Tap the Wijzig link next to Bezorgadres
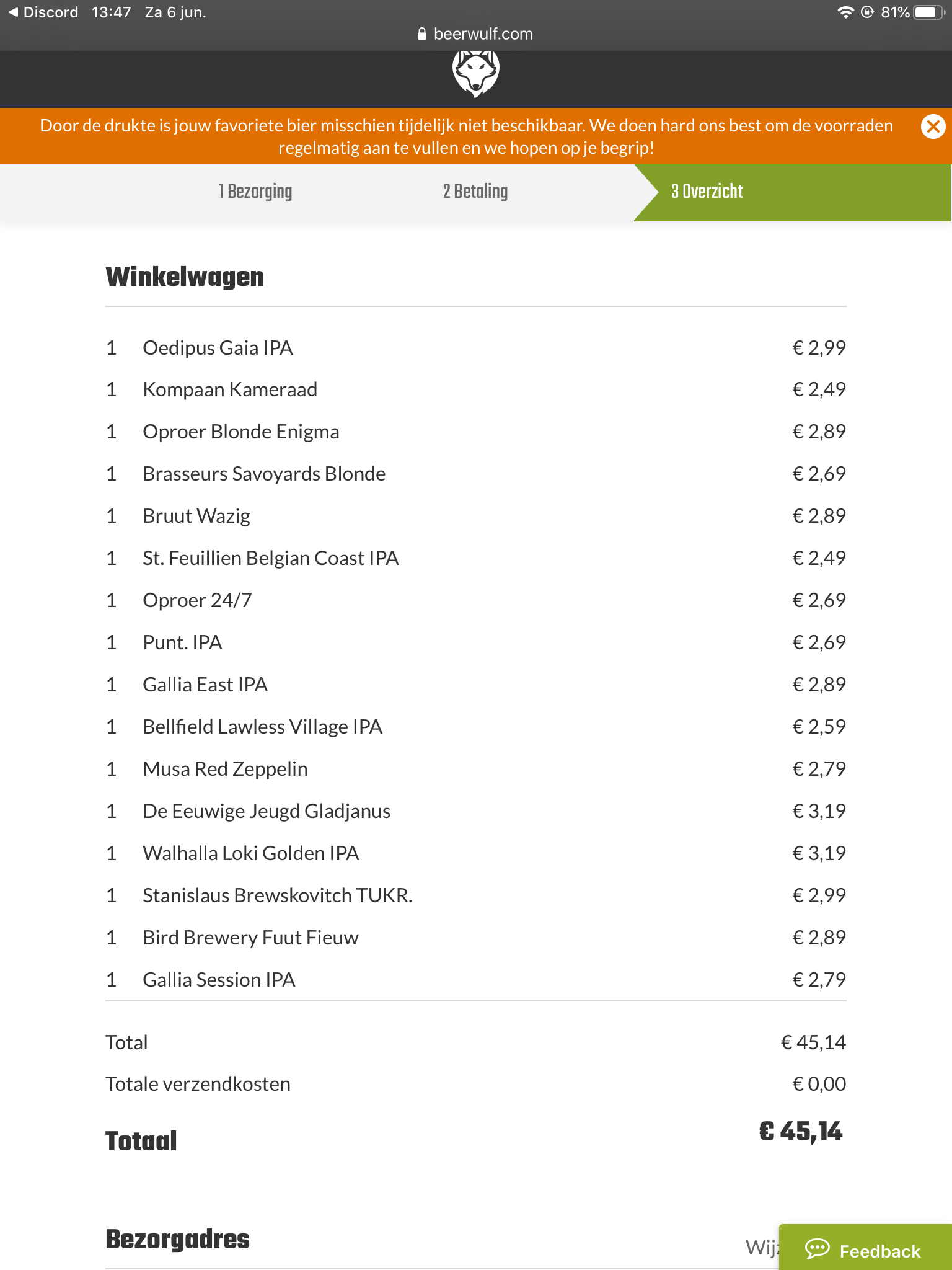This screenshot has height=1270, width=952. 761,1247
